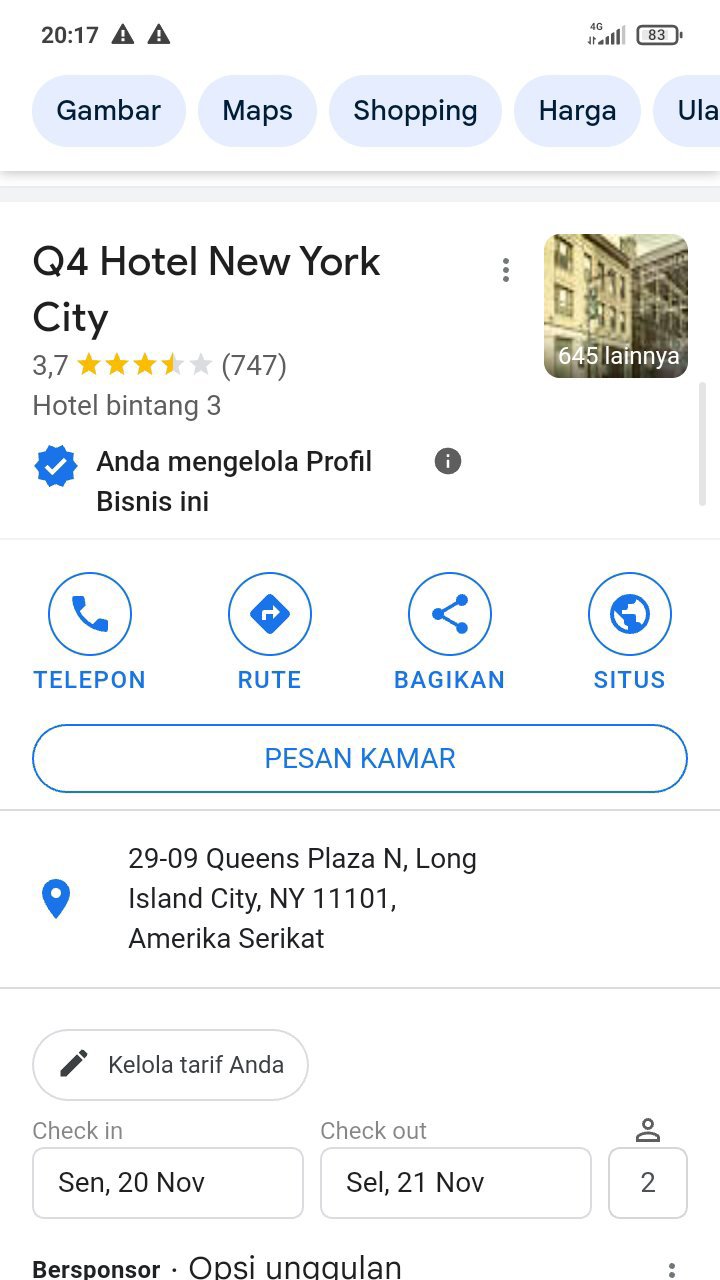Select the Shopping filter chip
The width and height of the screenshot is (720, 1280).
click(415, 110)
